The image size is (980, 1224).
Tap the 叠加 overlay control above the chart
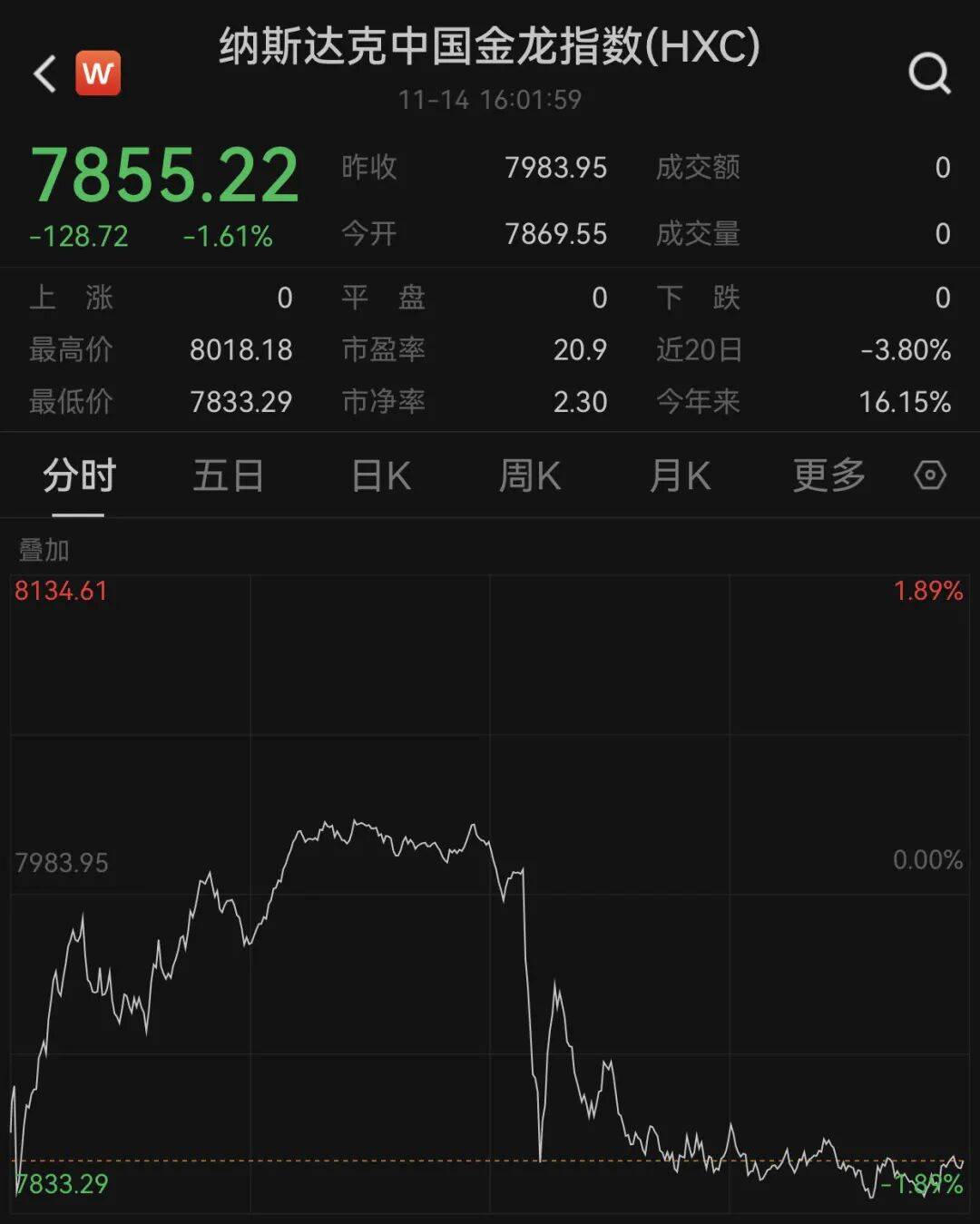coord(44,548)
